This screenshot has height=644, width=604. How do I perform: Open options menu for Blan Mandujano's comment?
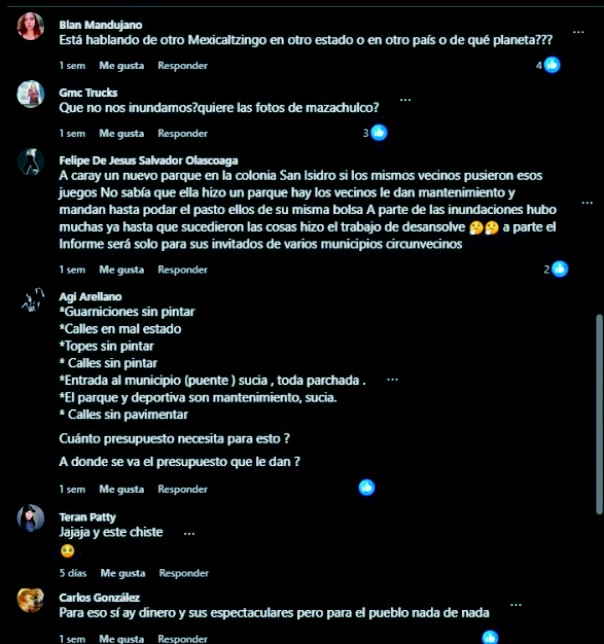578,33
